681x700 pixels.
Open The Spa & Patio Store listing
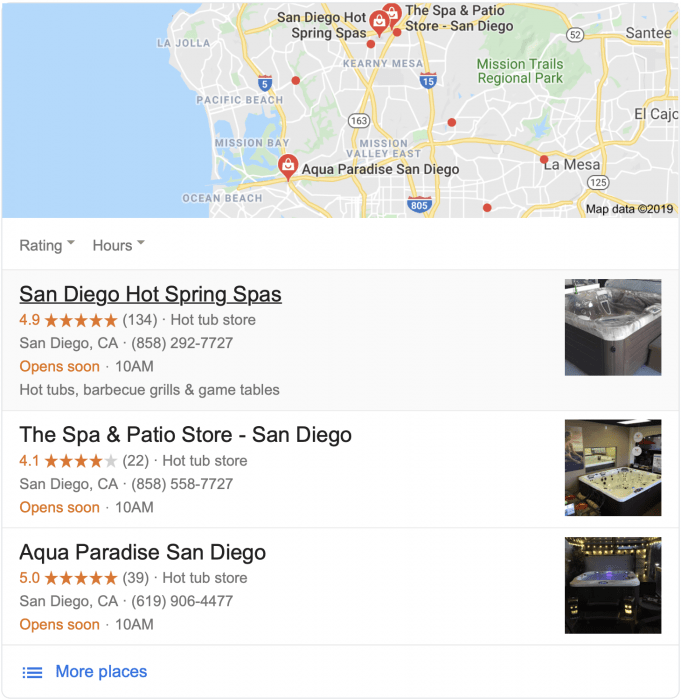[185, 436]
